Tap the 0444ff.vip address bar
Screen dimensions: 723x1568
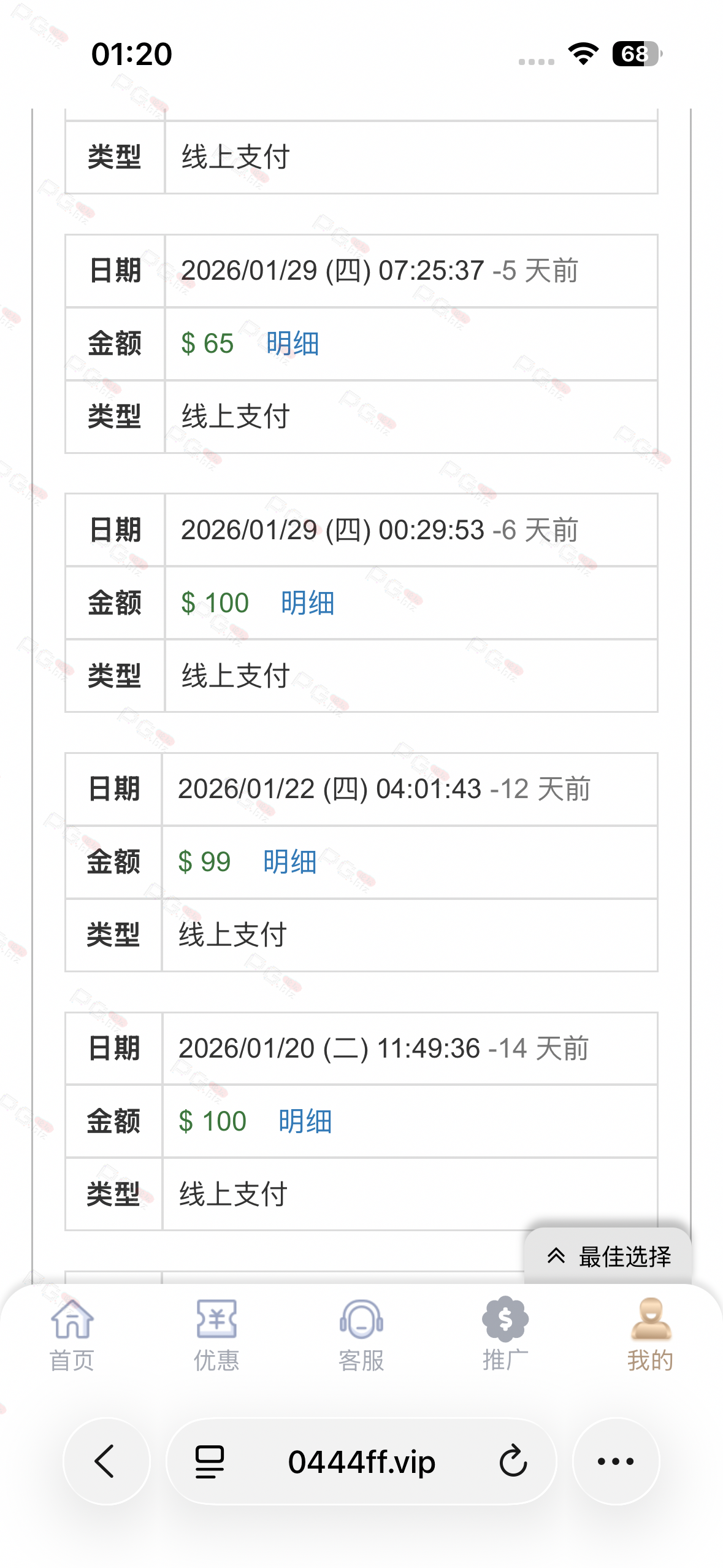pos(361,1461)
